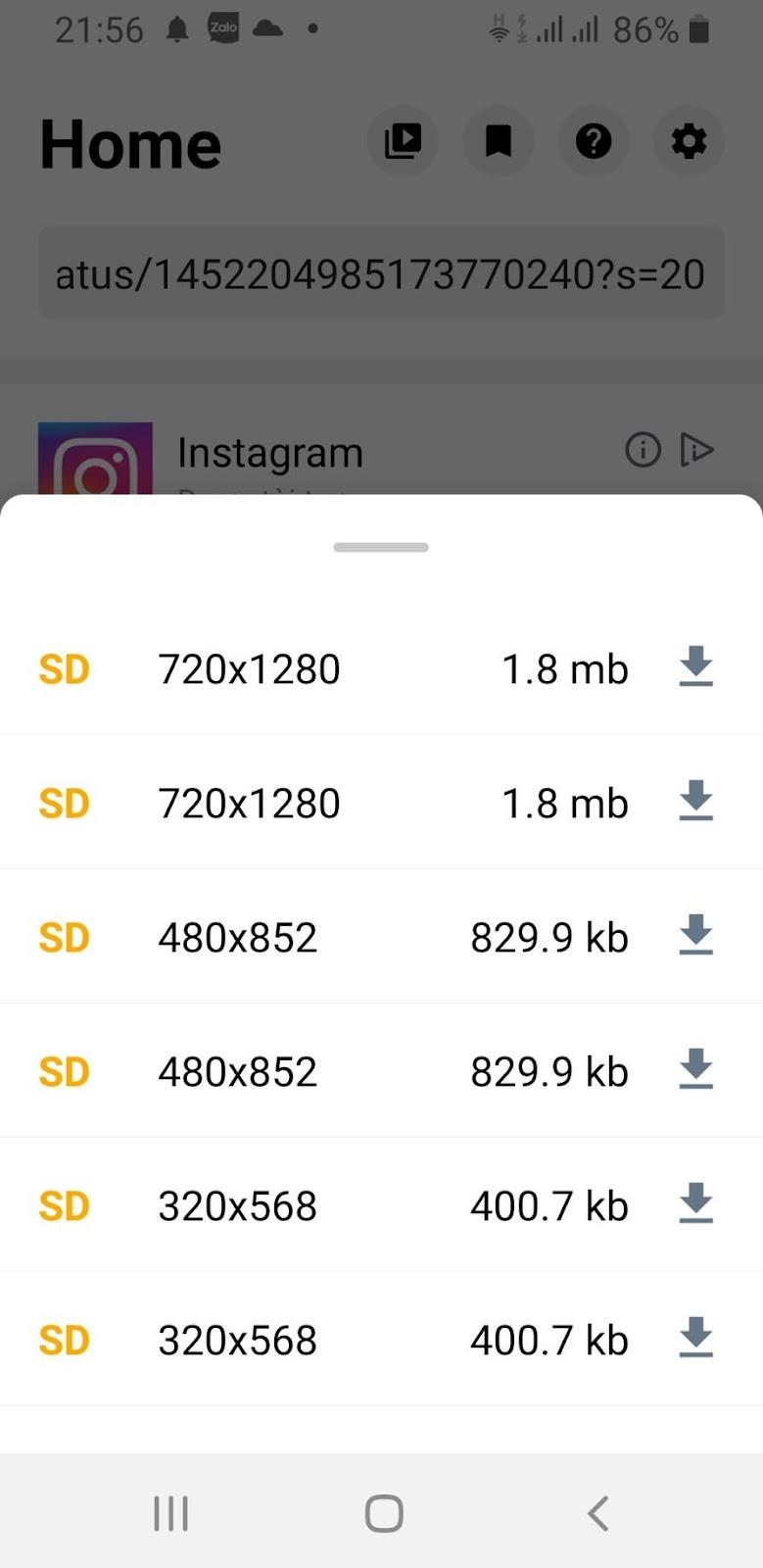This screenshot has width=763, height=1568.
Task: Open recent apps from the navigation bar
Action: point(170,1513)
